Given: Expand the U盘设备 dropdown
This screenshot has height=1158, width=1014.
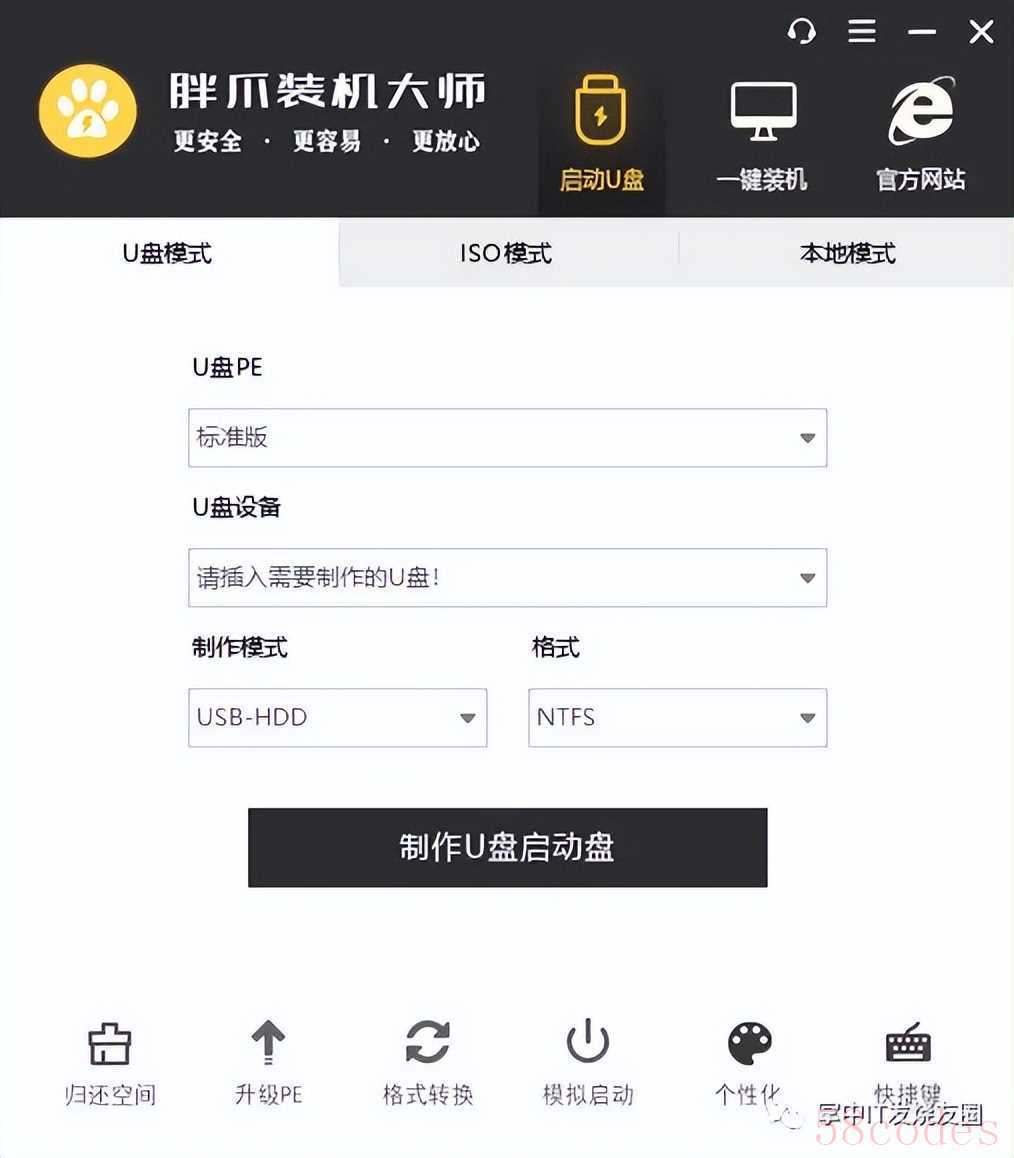Looking at the screenshot, I should point(507,577).
